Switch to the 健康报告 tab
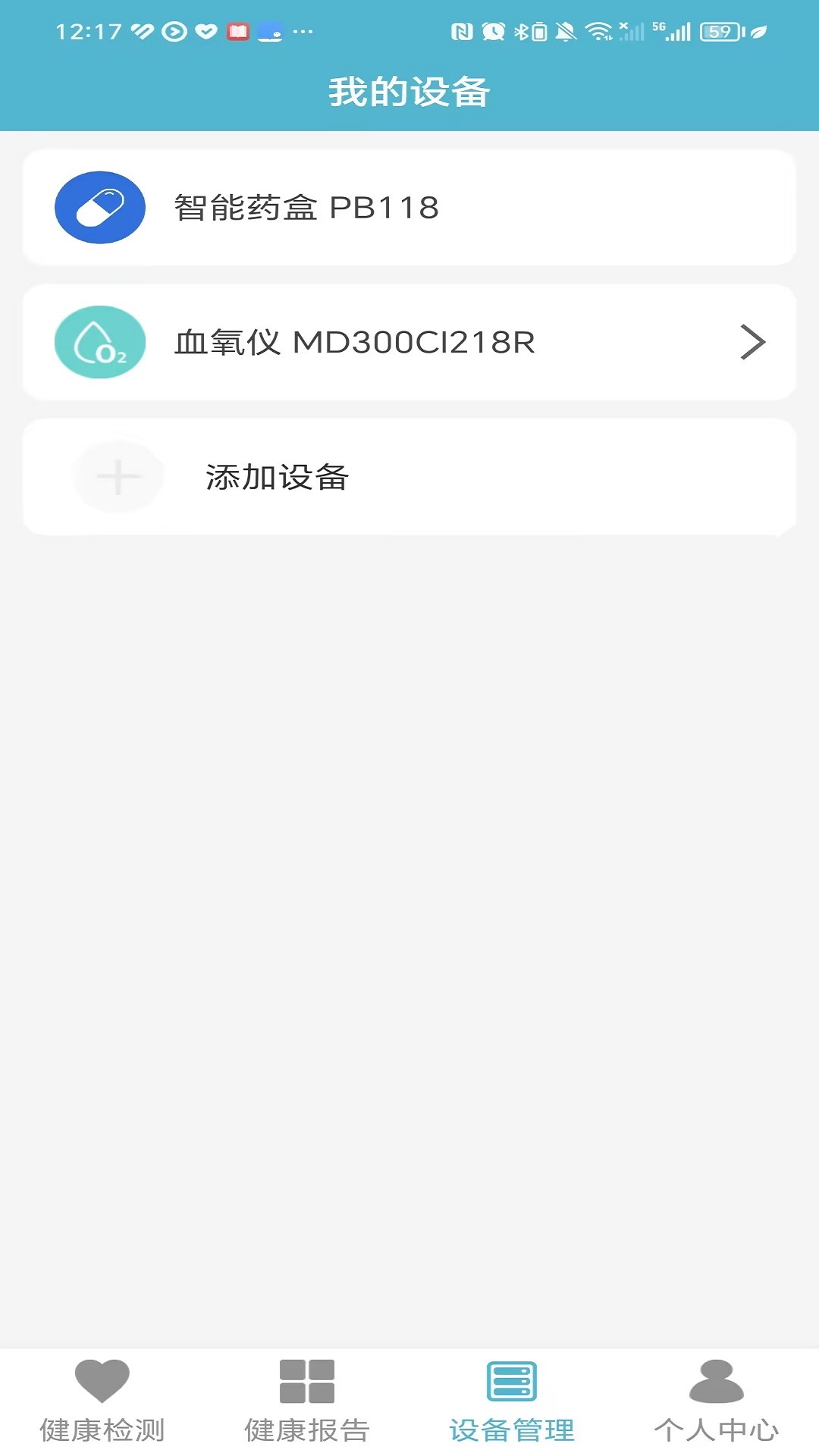The width and height of the screenshot is (819, 1456). (x=307, y=1401)
